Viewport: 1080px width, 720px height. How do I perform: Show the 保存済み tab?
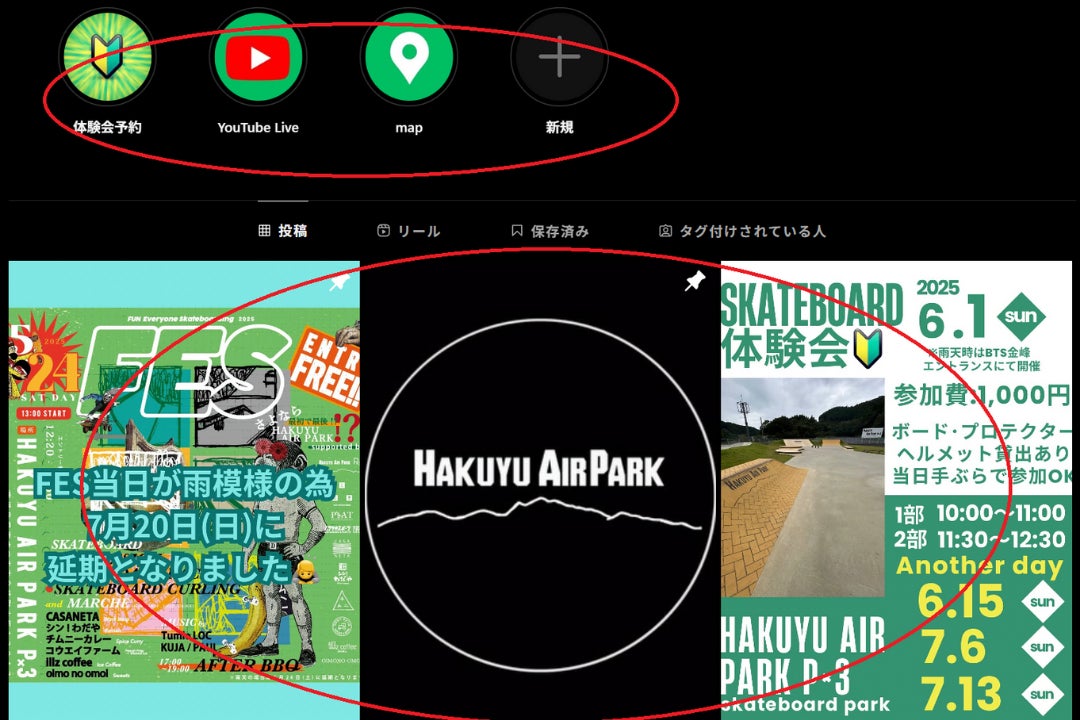tap(550, 231)
